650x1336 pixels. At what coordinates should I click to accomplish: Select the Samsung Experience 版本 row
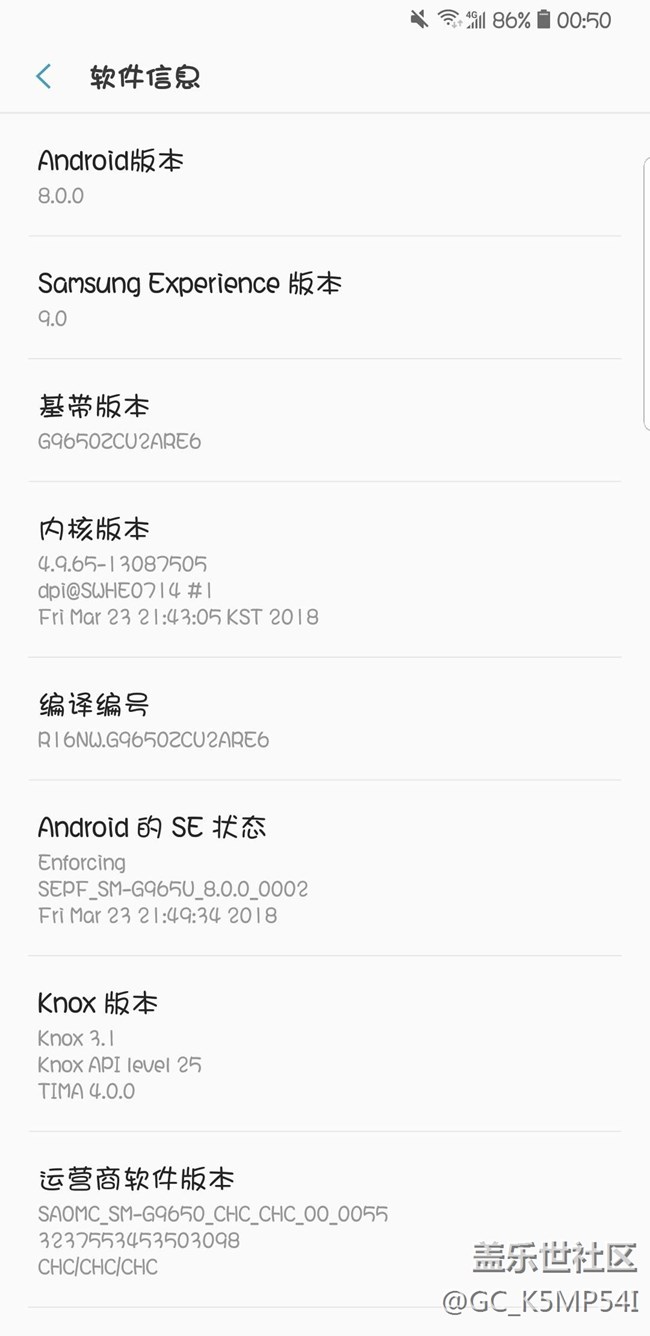pyautogui.click(x=325, y=298)
